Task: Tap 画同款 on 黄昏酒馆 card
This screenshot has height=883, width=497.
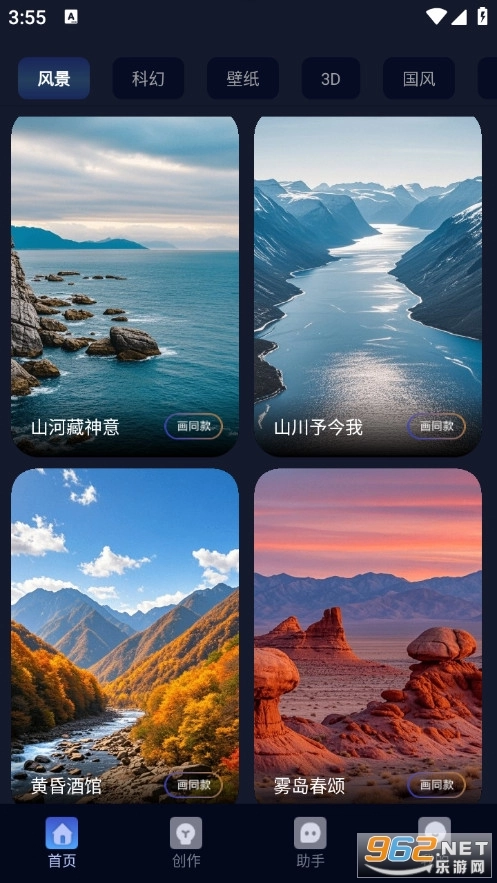Action: [194, 784]
